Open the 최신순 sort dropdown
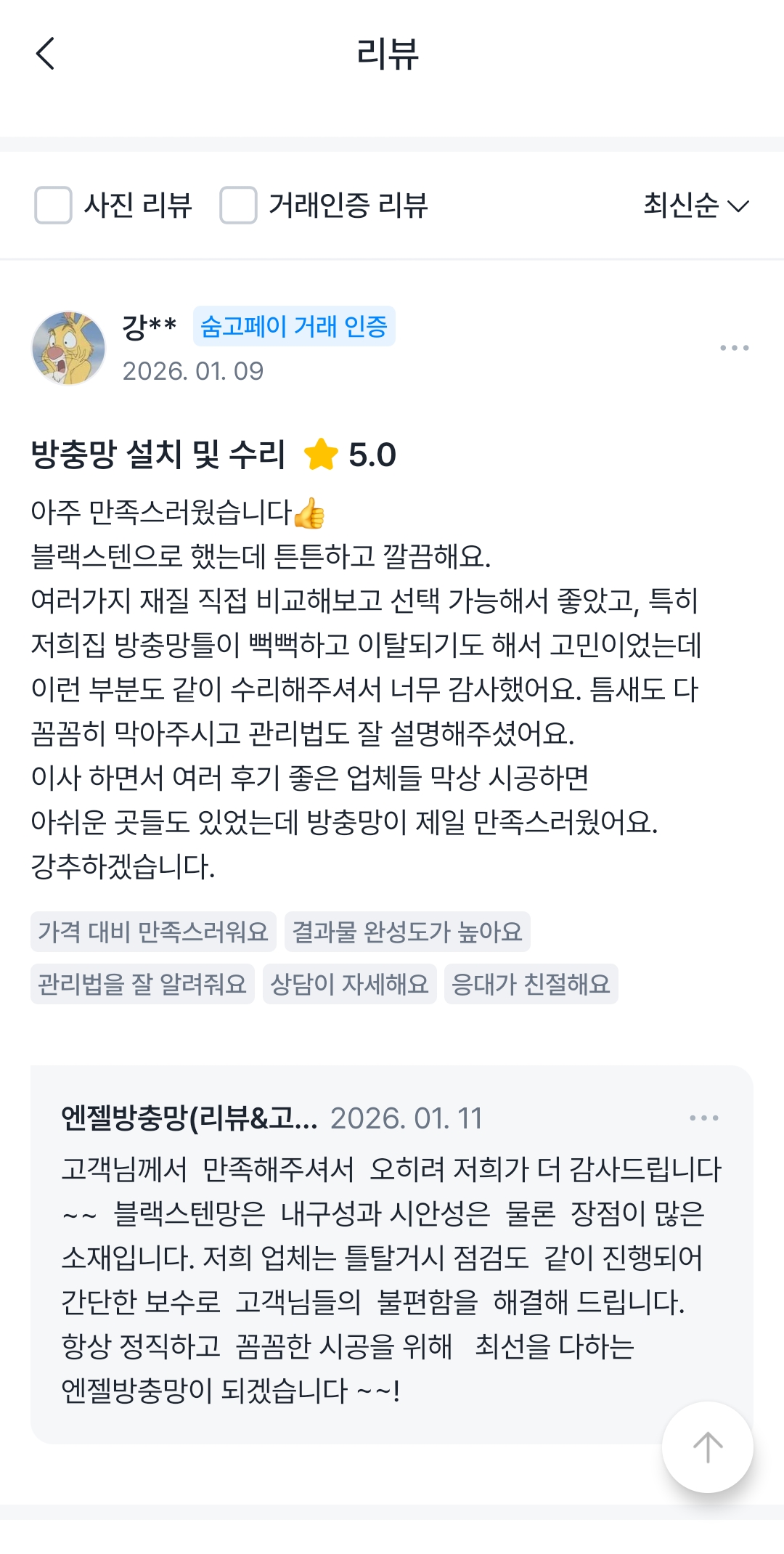 (x=695, y=206)
